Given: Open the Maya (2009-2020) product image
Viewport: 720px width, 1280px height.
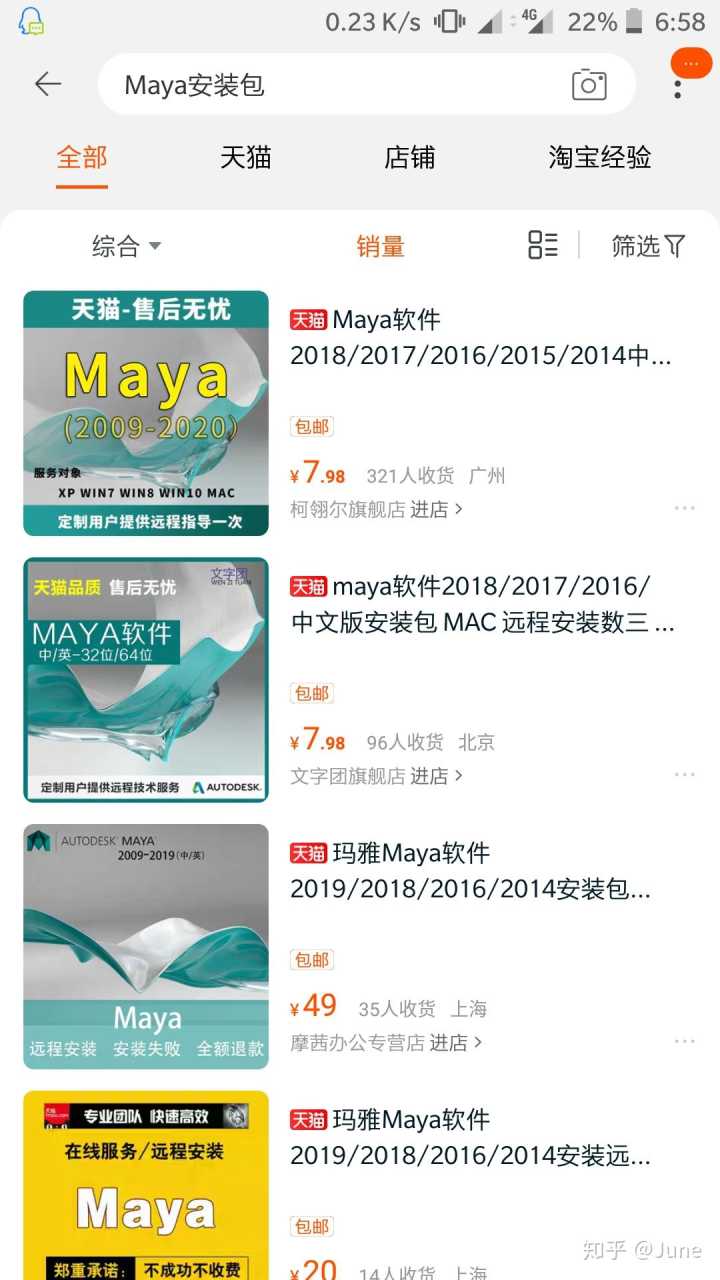Looking at the screenshot, I should pos(146,413).
